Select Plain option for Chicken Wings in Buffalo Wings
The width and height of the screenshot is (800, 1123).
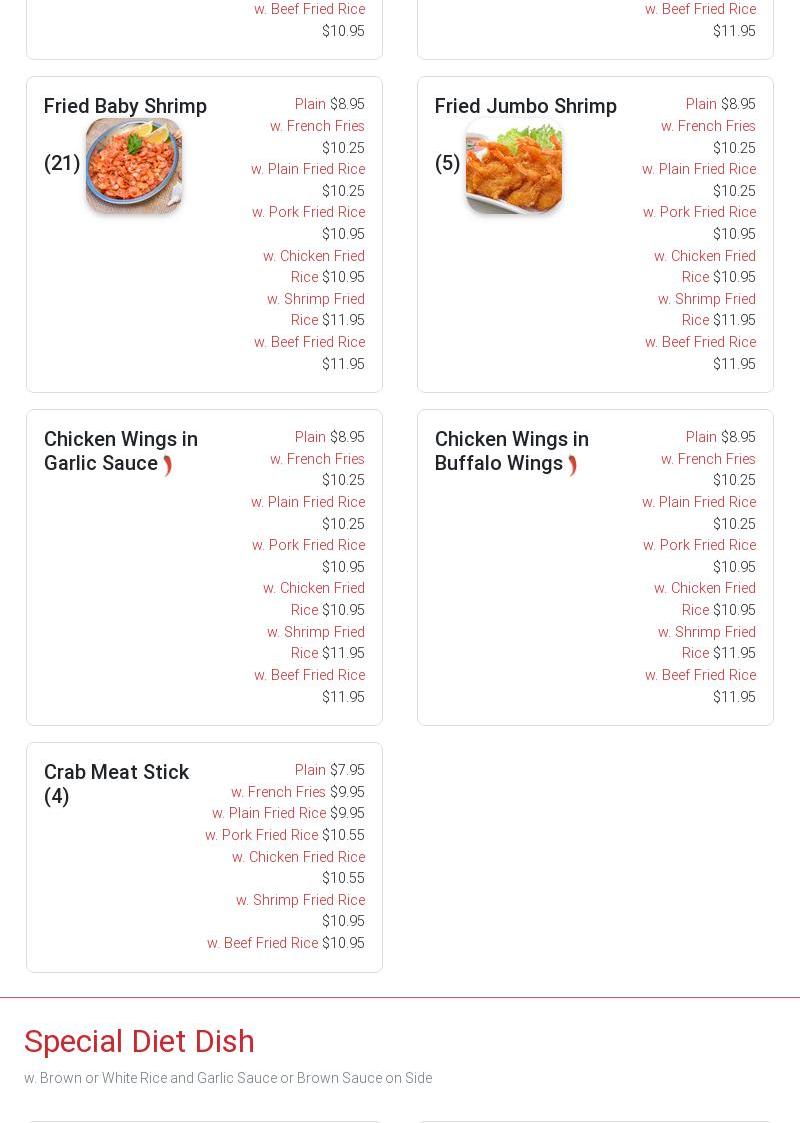coord(701,437)
